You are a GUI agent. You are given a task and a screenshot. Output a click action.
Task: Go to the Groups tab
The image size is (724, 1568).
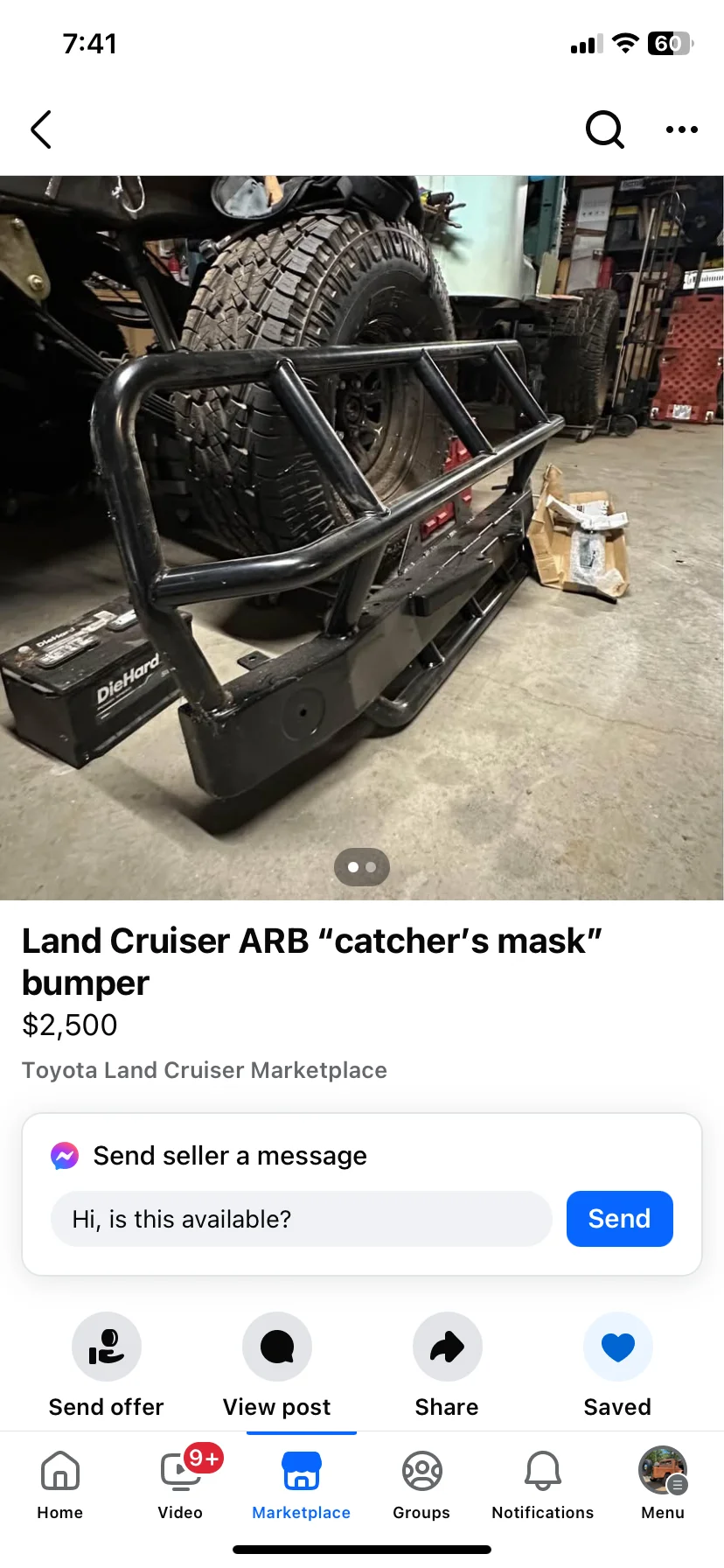pyautogui.click(x=421, y=1484)
